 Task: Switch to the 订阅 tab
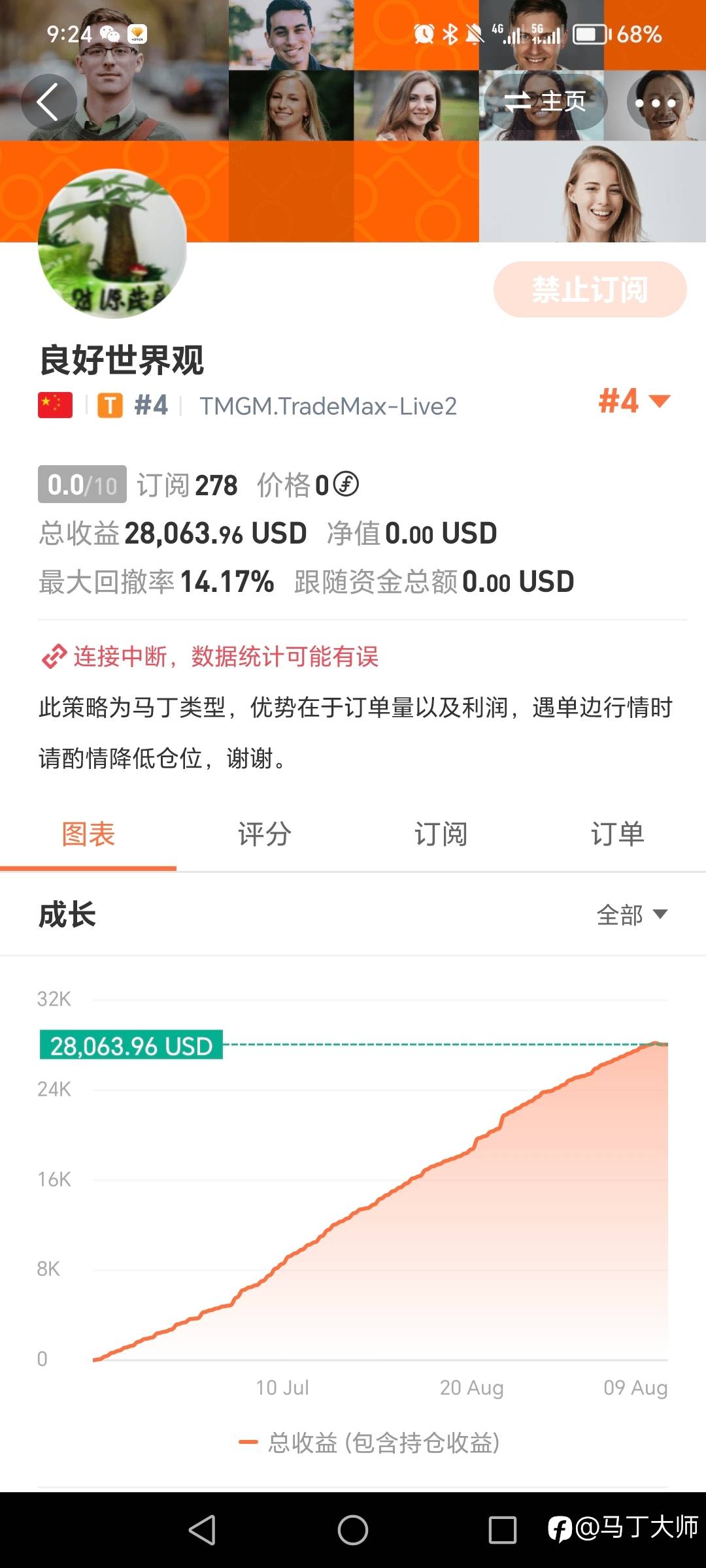click(x=441, y=834)
